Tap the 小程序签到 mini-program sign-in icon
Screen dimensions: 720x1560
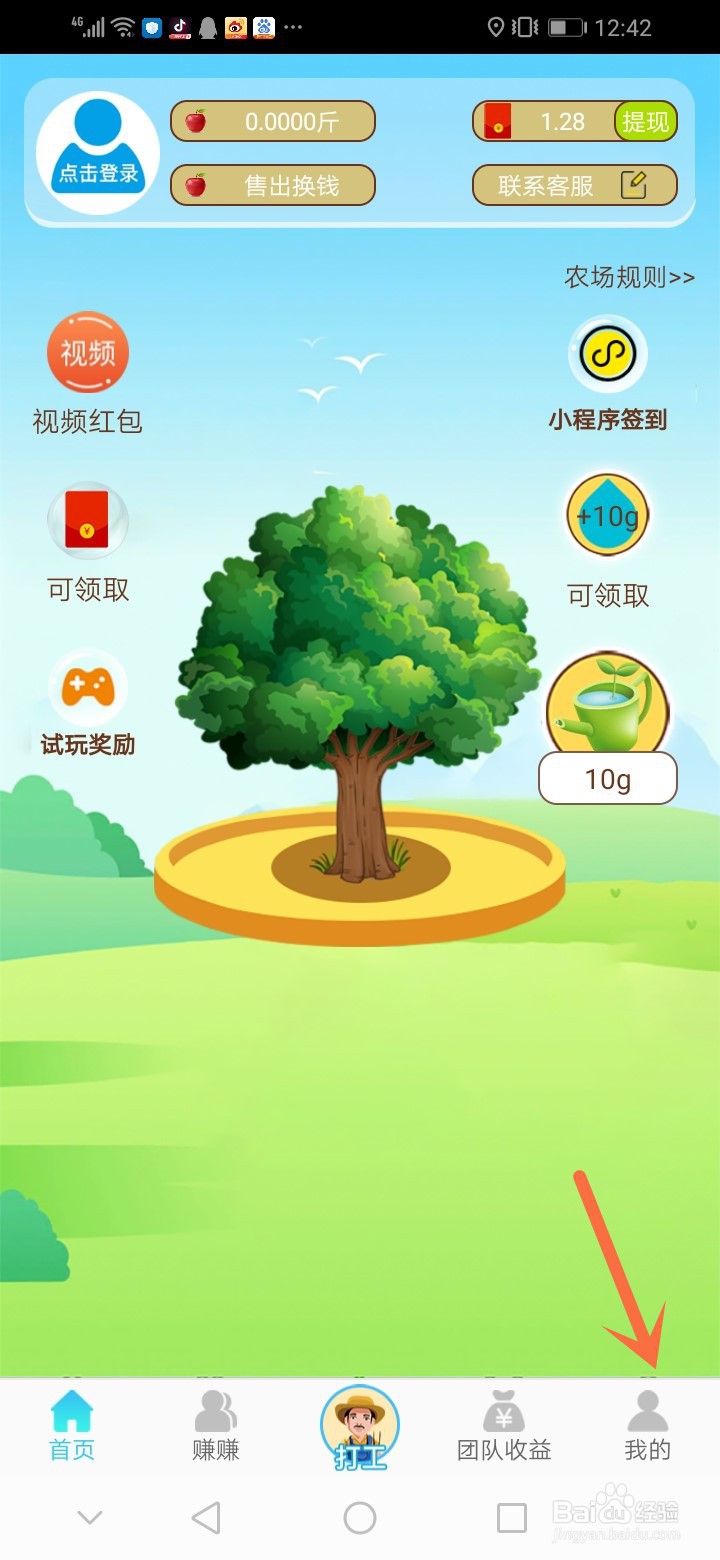point(608,355)
